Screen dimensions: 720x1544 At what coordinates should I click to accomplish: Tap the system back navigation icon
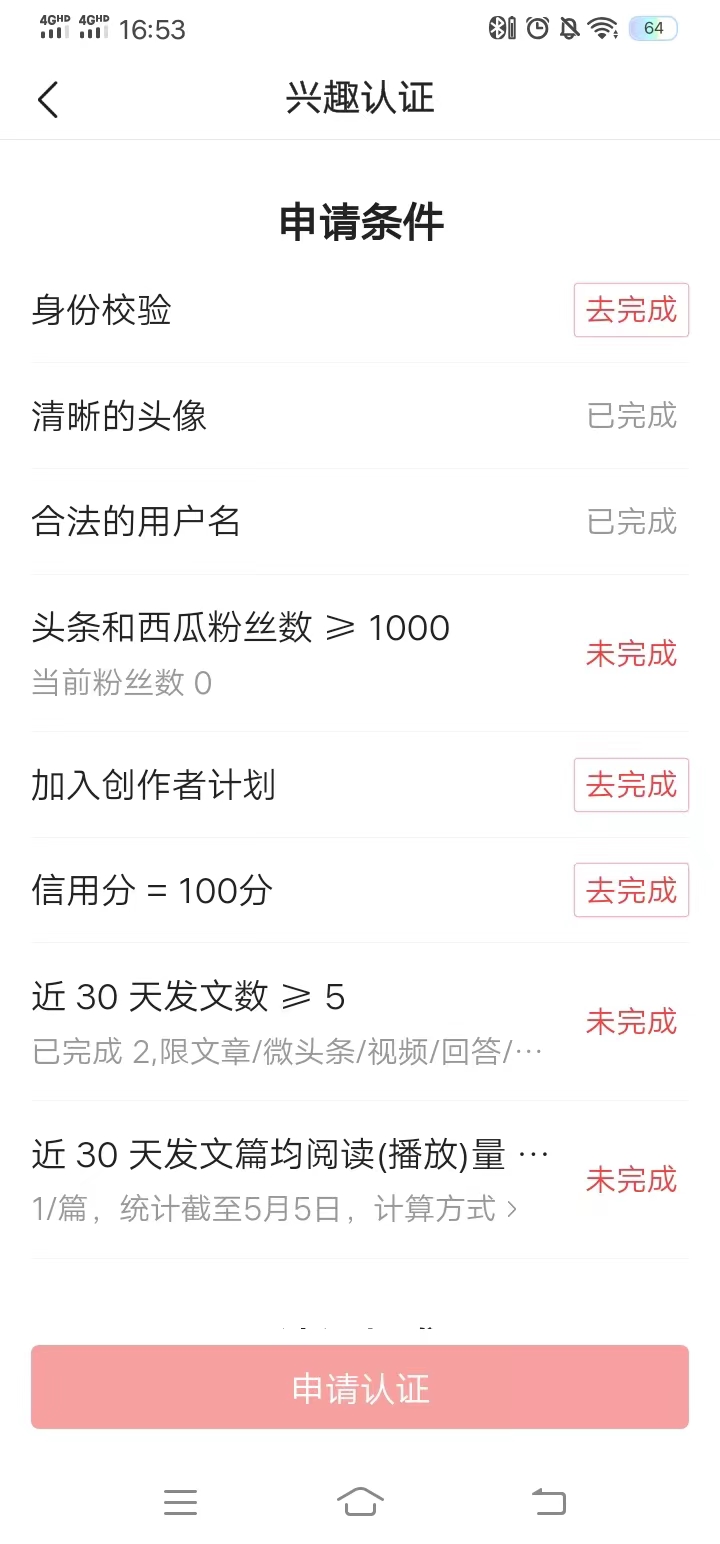click(x=547, y=1501)
